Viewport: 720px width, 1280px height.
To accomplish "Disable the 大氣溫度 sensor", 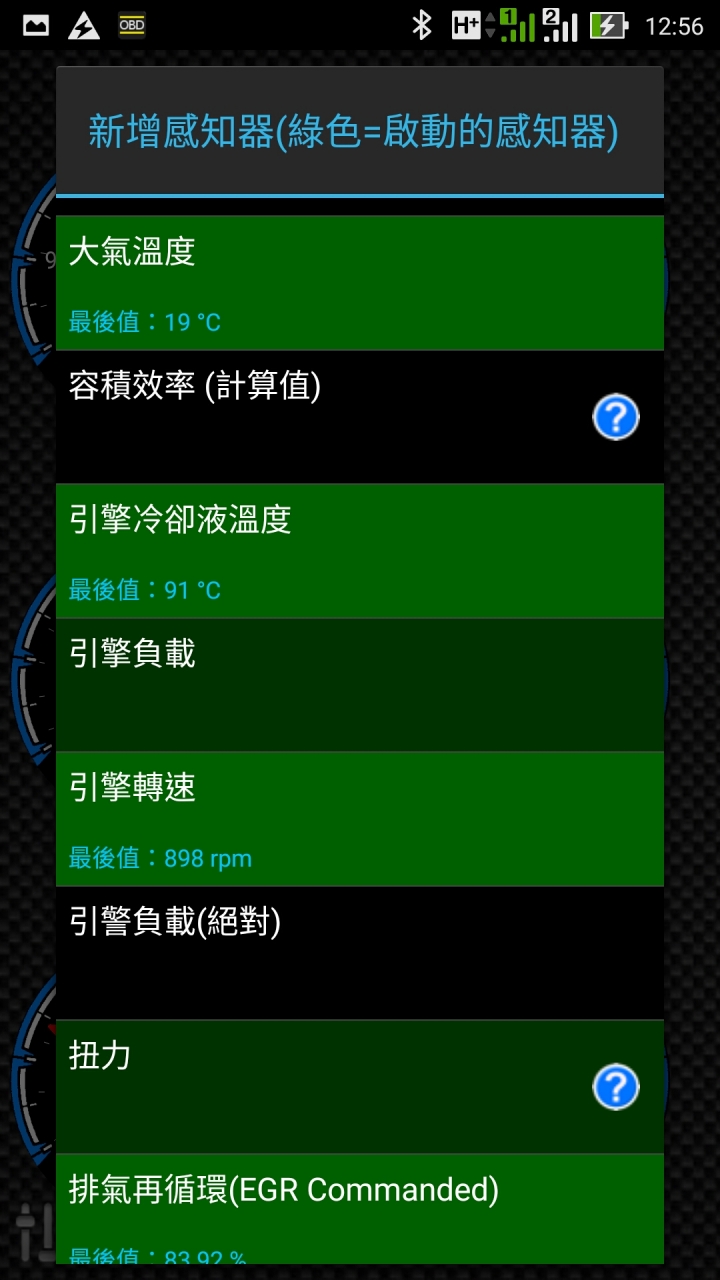I will (x=360, y=283).
